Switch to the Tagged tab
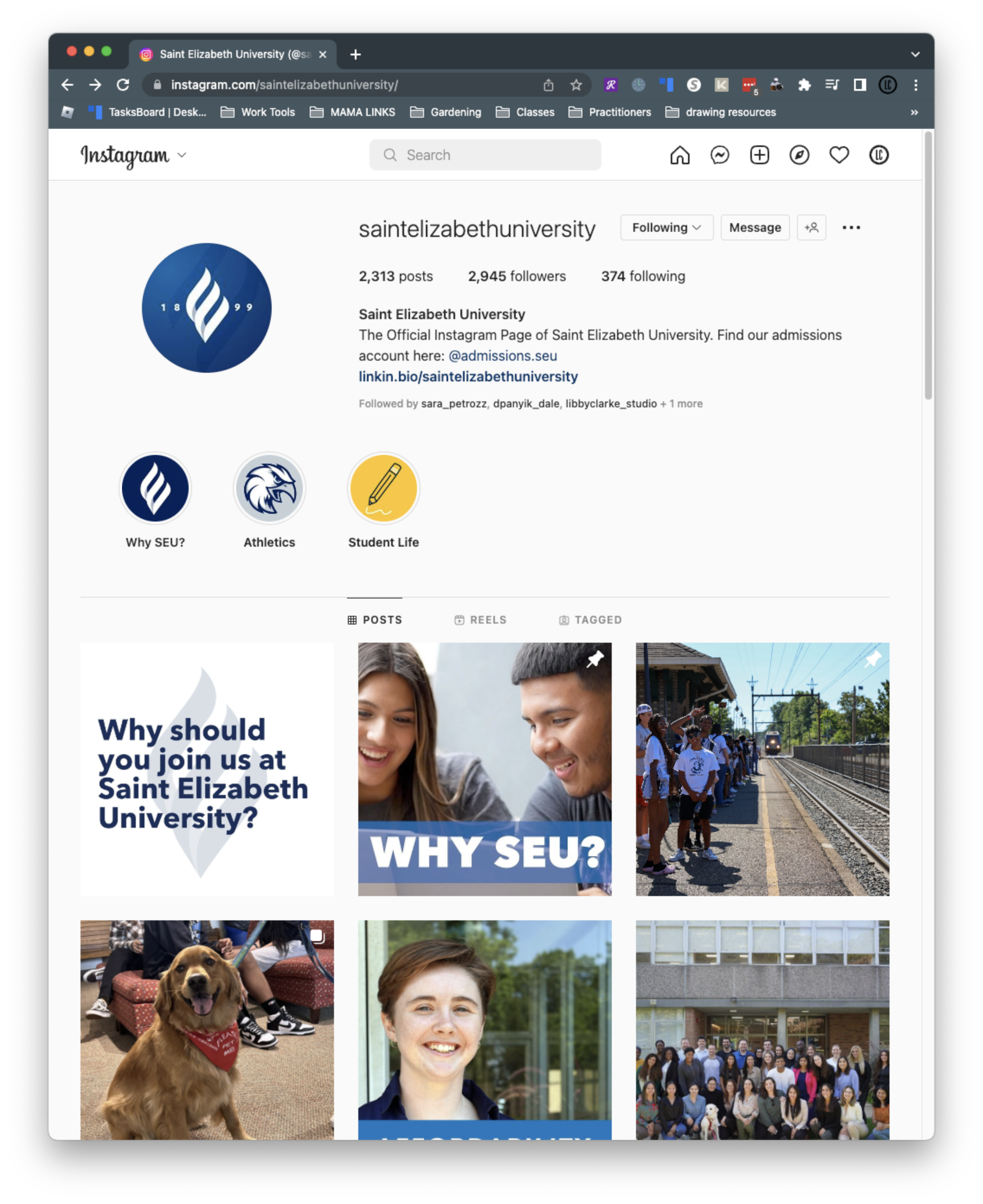 tap(590, 621)
